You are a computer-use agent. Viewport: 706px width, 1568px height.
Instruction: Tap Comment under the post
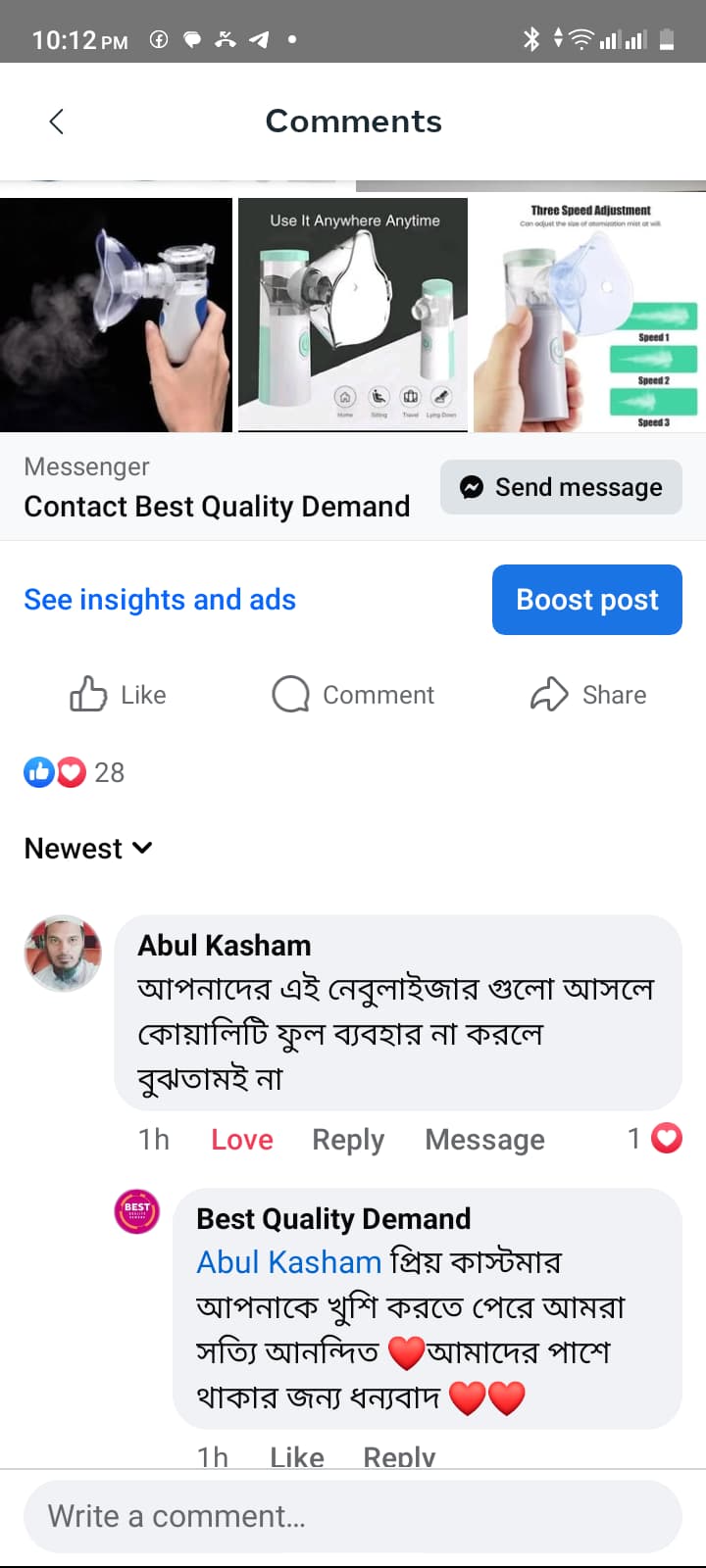pyautogui.click(x=353, y=695)
